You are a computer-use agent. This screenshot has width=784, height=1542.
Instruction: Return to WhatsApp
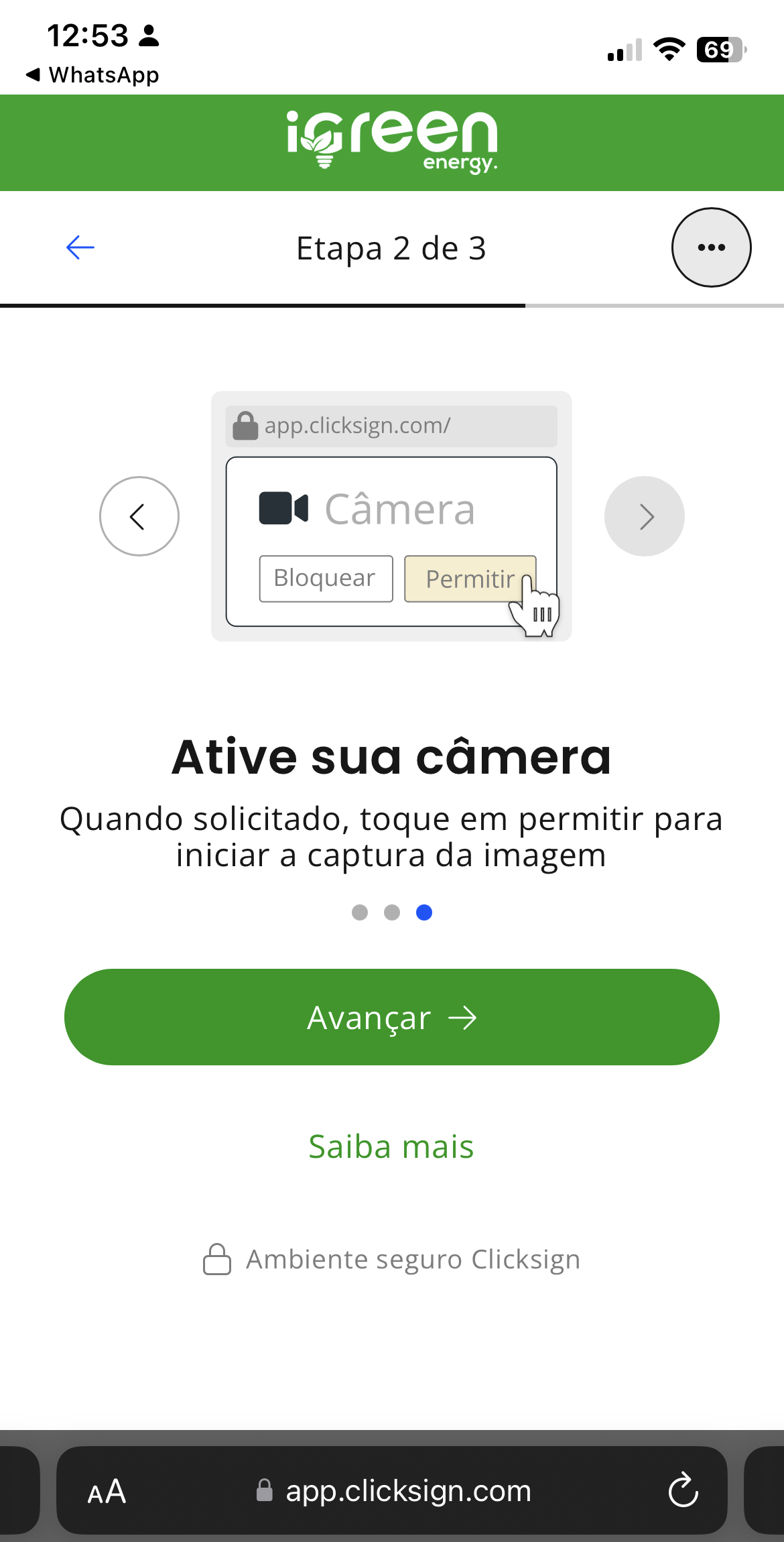(x=92, y=75)
